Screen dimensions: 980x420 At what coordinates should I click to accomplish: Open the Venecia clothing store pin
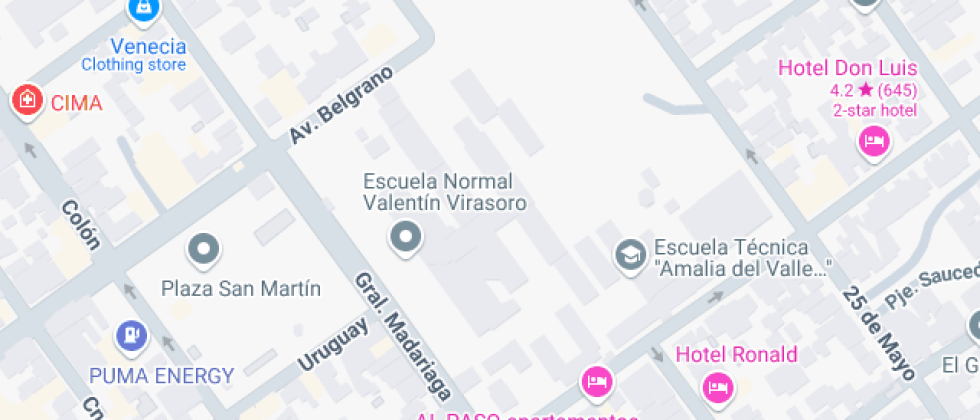tap(144, 11)
